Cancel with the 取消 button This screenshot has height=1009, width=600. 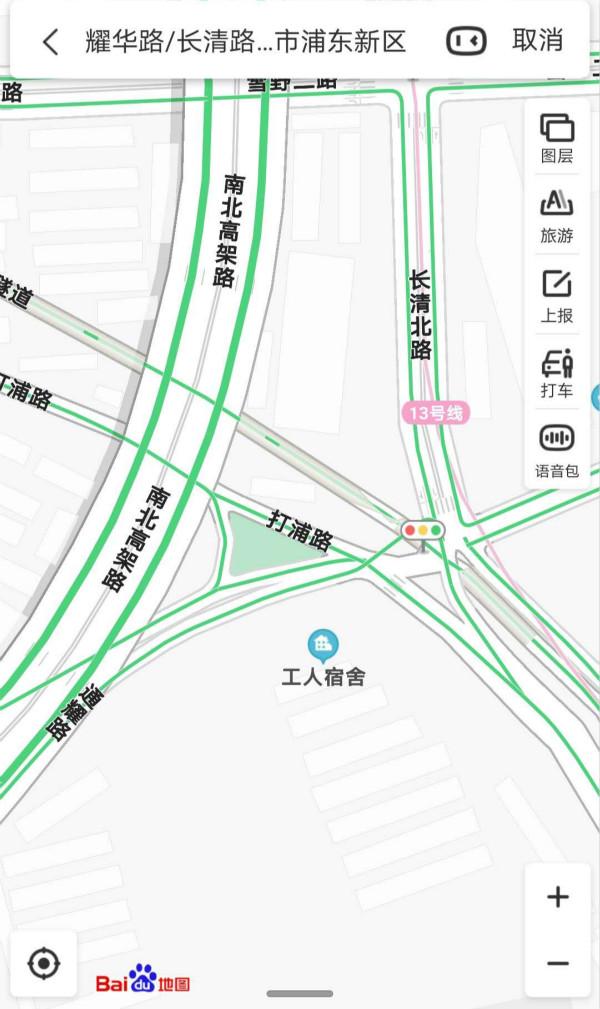[x=537, y=41]
